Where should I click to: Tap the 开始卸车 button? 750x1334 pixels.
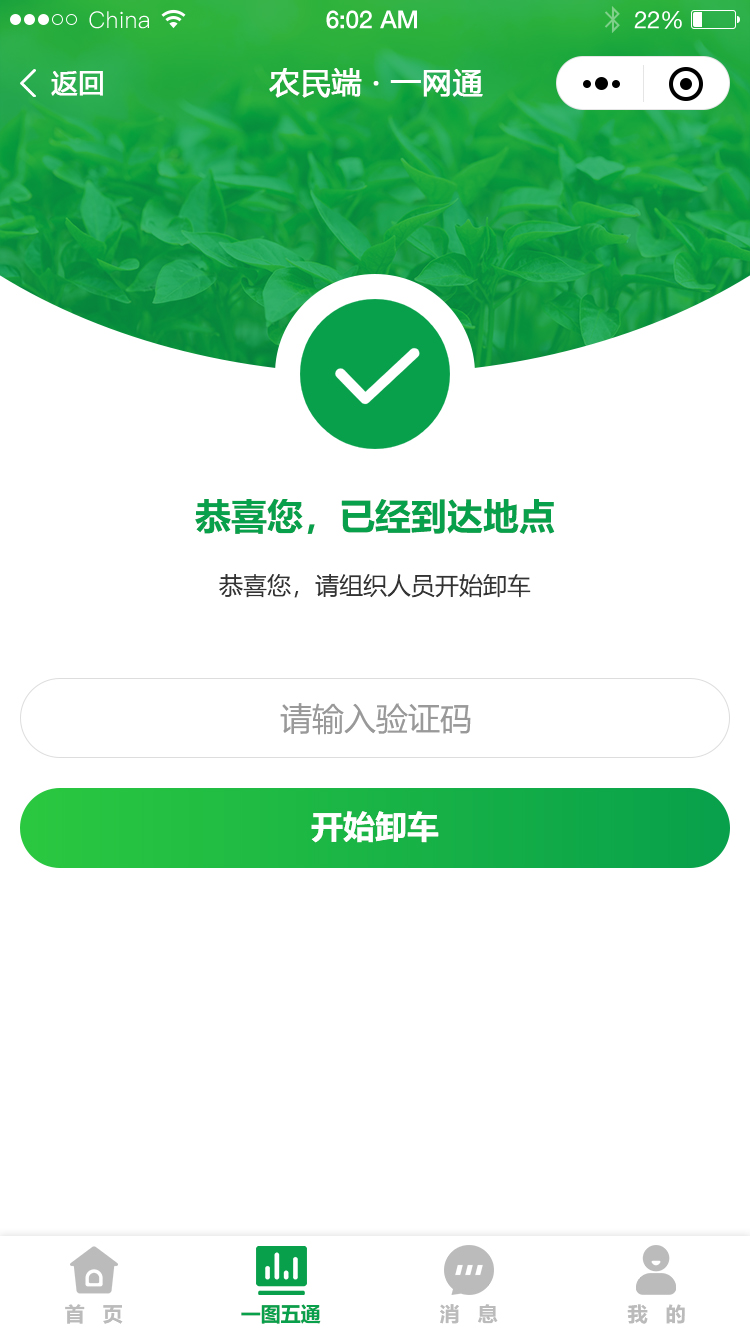click(x=375, y=828)
